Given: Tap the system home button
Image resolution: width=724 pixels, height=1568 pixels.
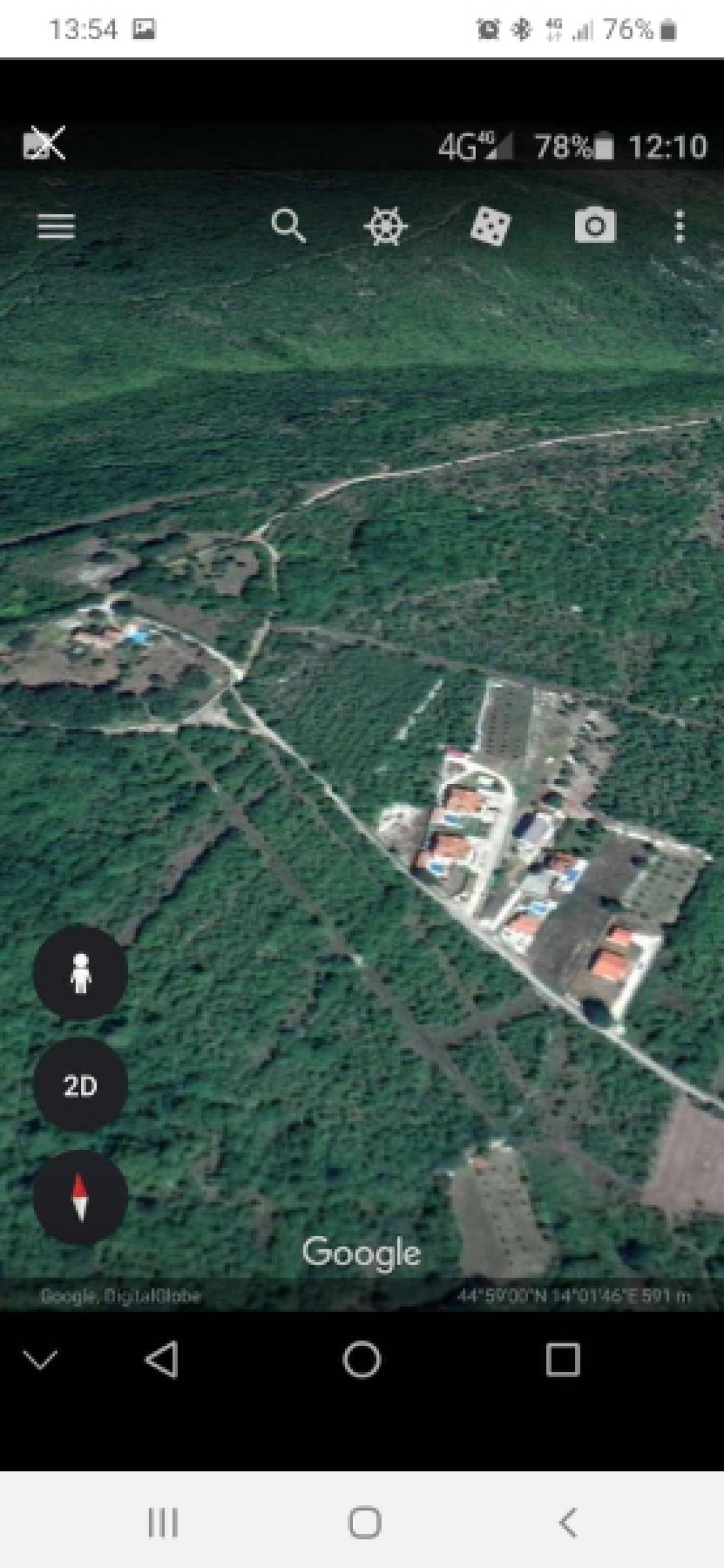Looking at the screenshot, I should coord(364,1523).
